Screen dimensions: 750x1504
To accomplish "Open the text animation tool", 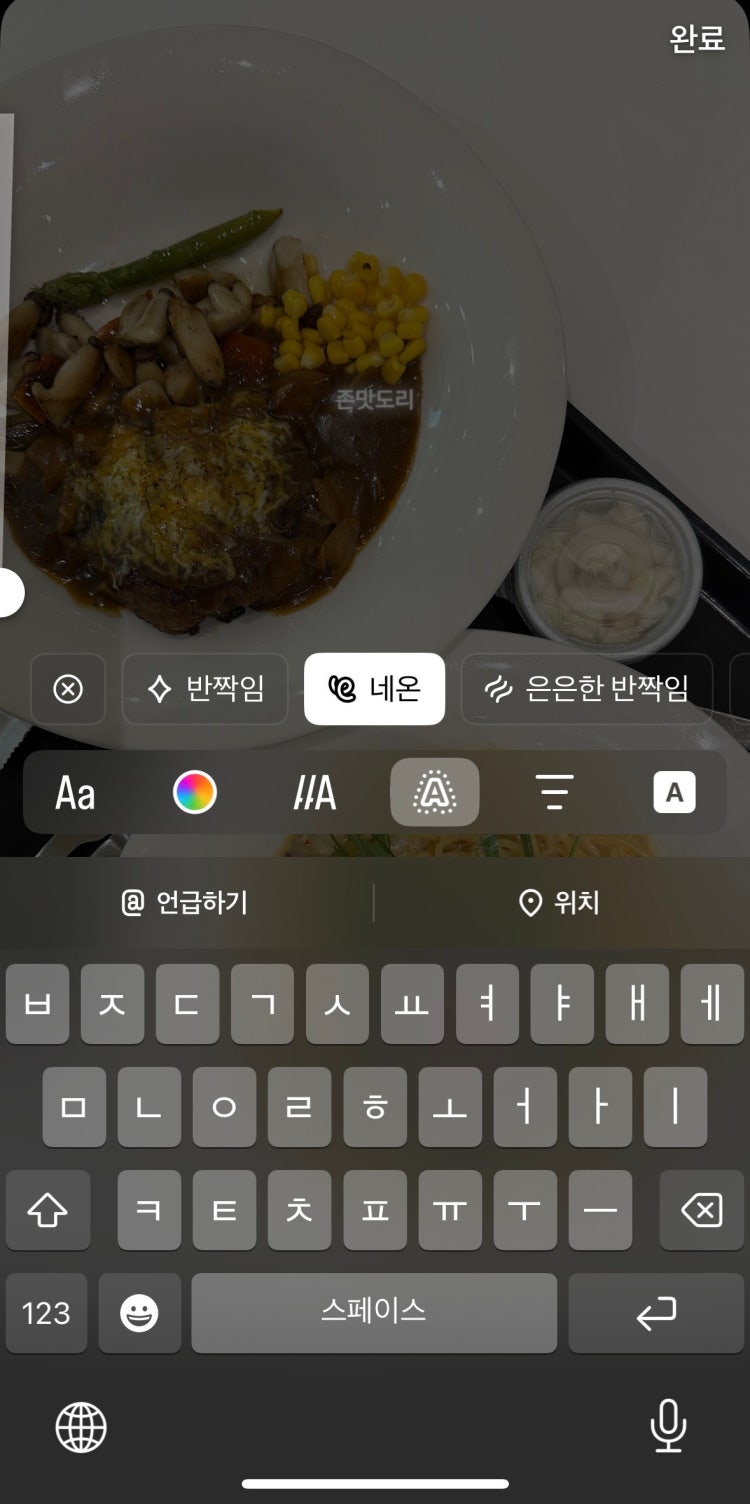I will coord(315,793).
